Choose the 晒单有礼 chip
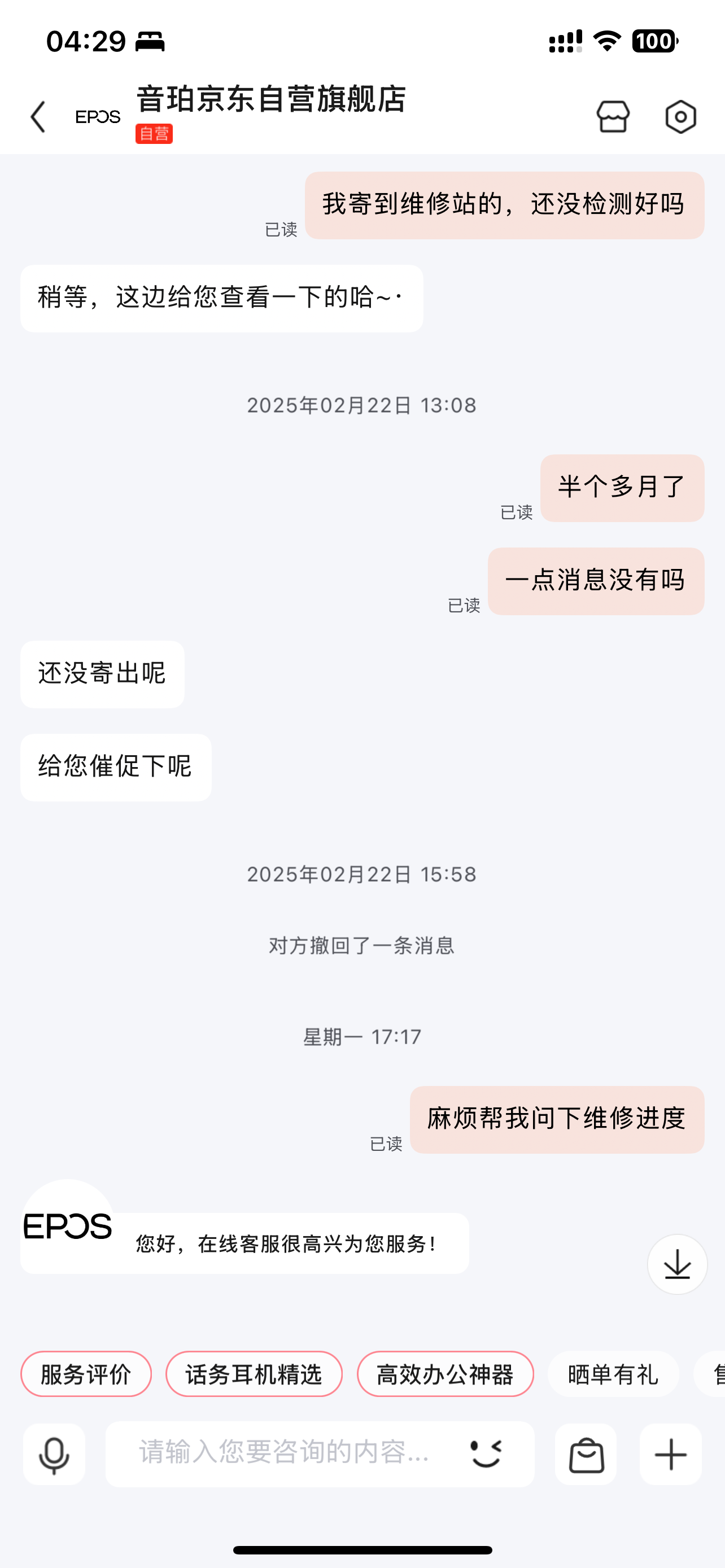This screenshot has height=1568, width=725. [x=613, y=1374]
